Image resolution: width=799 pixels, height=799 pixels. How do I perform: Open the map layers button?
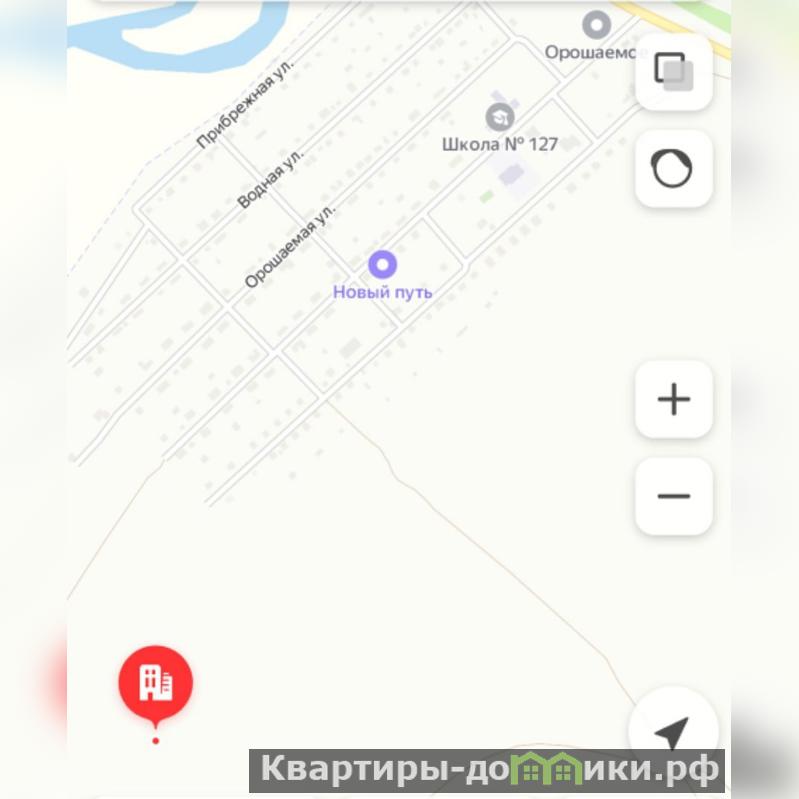673,72
